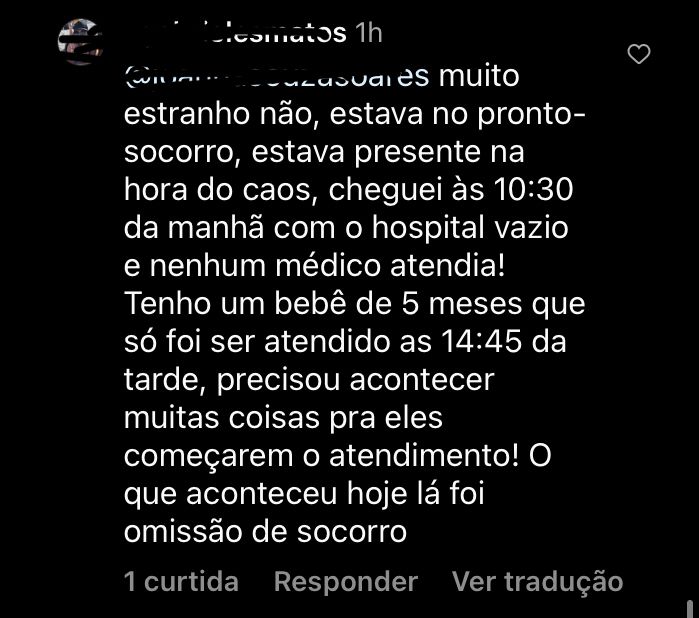View likes via 1 curtida
Image resolution: width=699 pixels, height=618 pixels.
(x=181, y=581)
